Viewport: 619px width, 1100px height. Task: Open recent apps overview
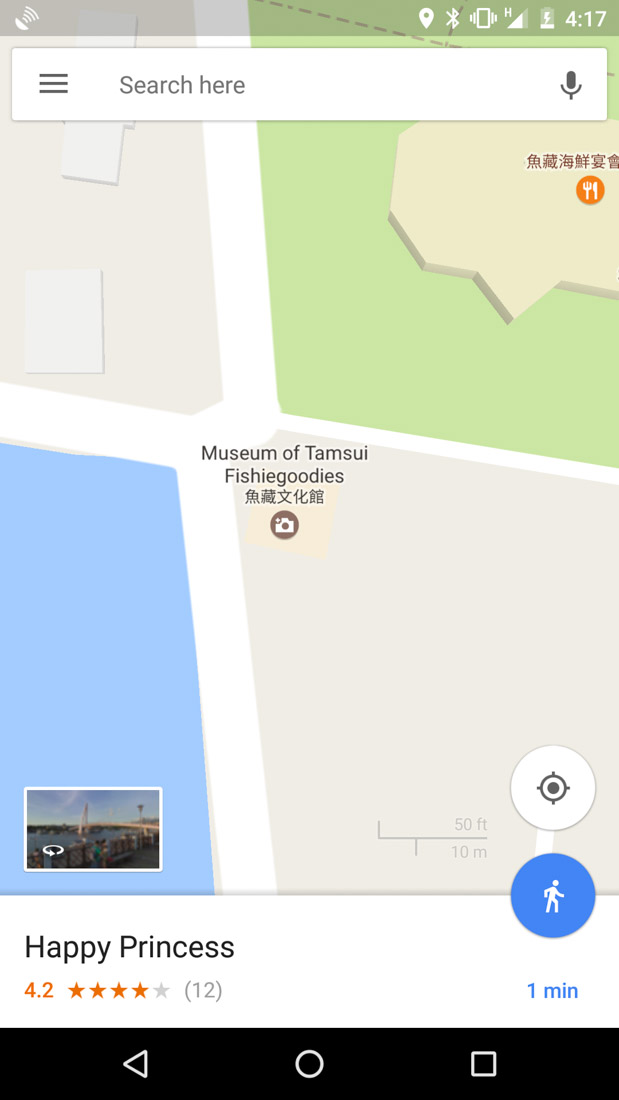[483, 1064]
